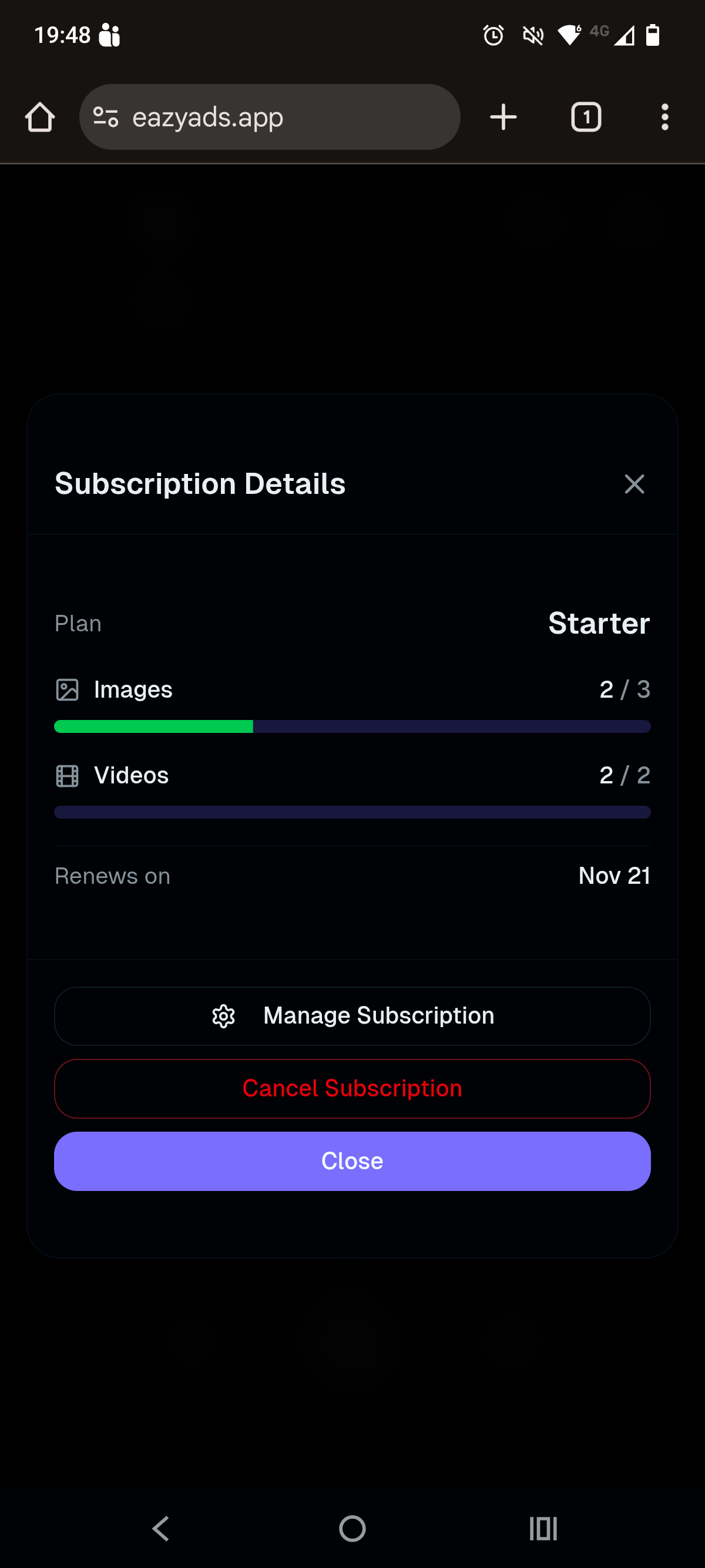The width and height of the screenshot is (705, 1568).
Task: Open a new browser tab with the plus icon
Action: click(x=503, y=117)
